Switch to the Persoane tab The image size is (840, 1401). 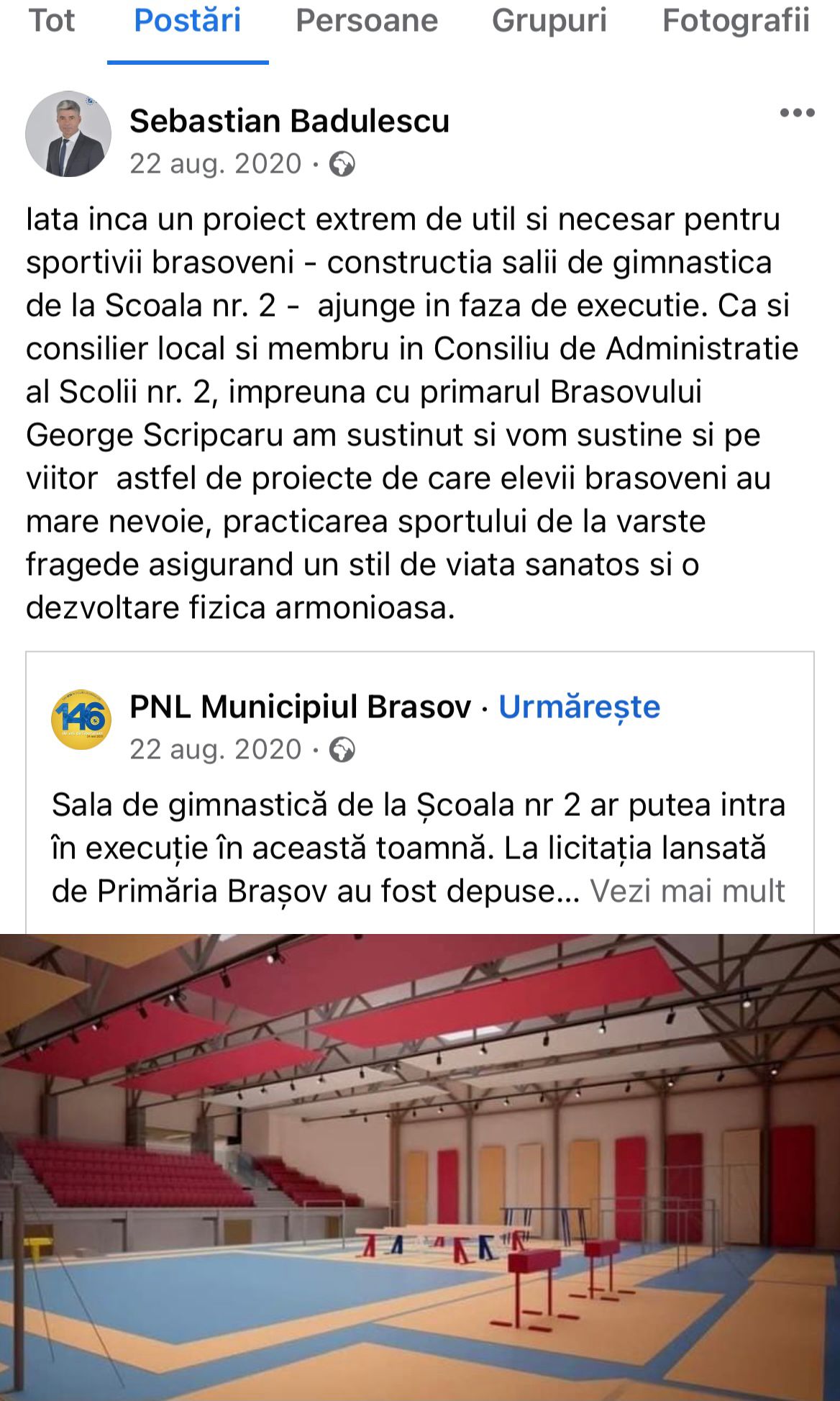point(367,21)
